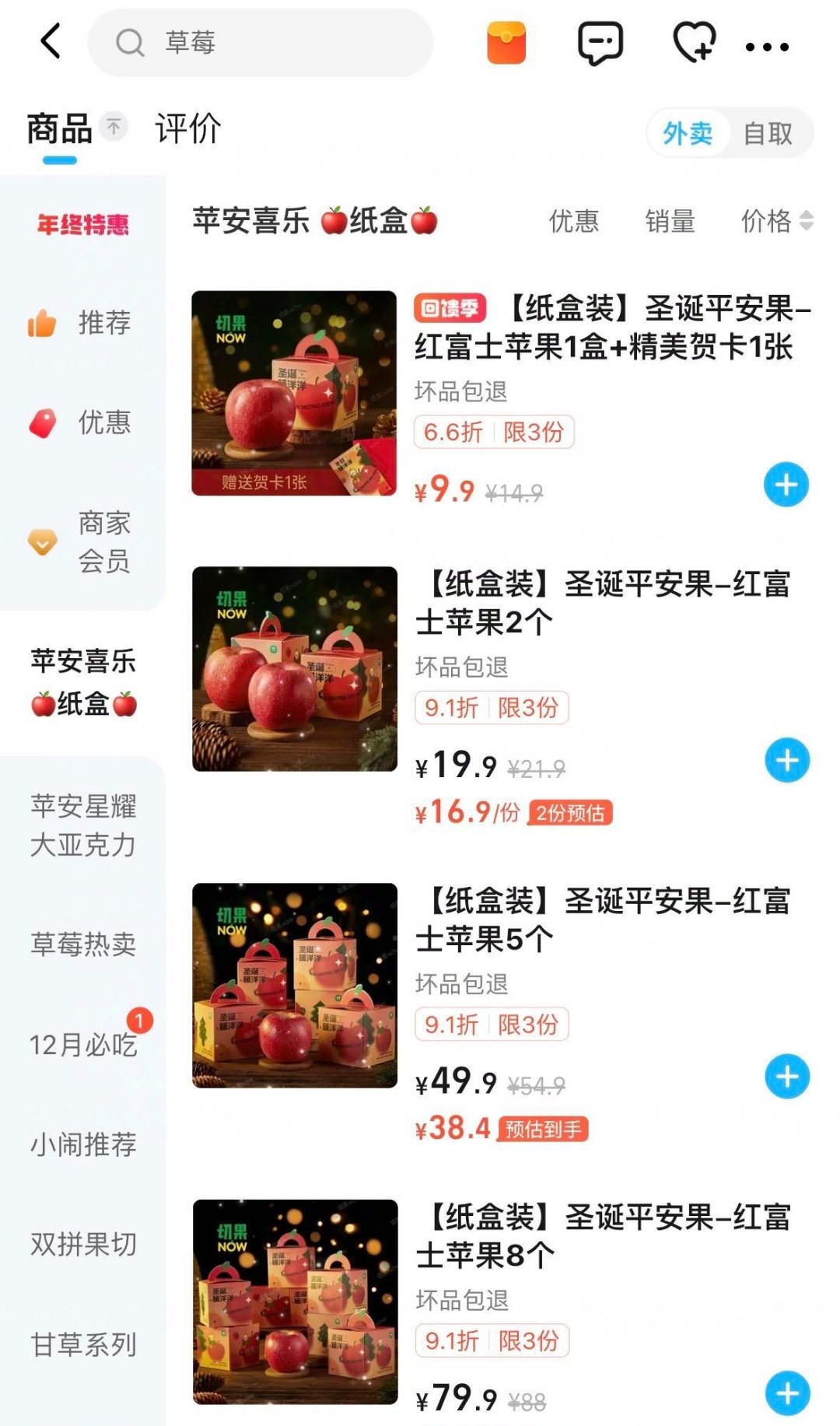Switch to the 评价 tab
The width and height of the screenshot is (840, 1426).
pyautogui.click(x=188, y=129)
